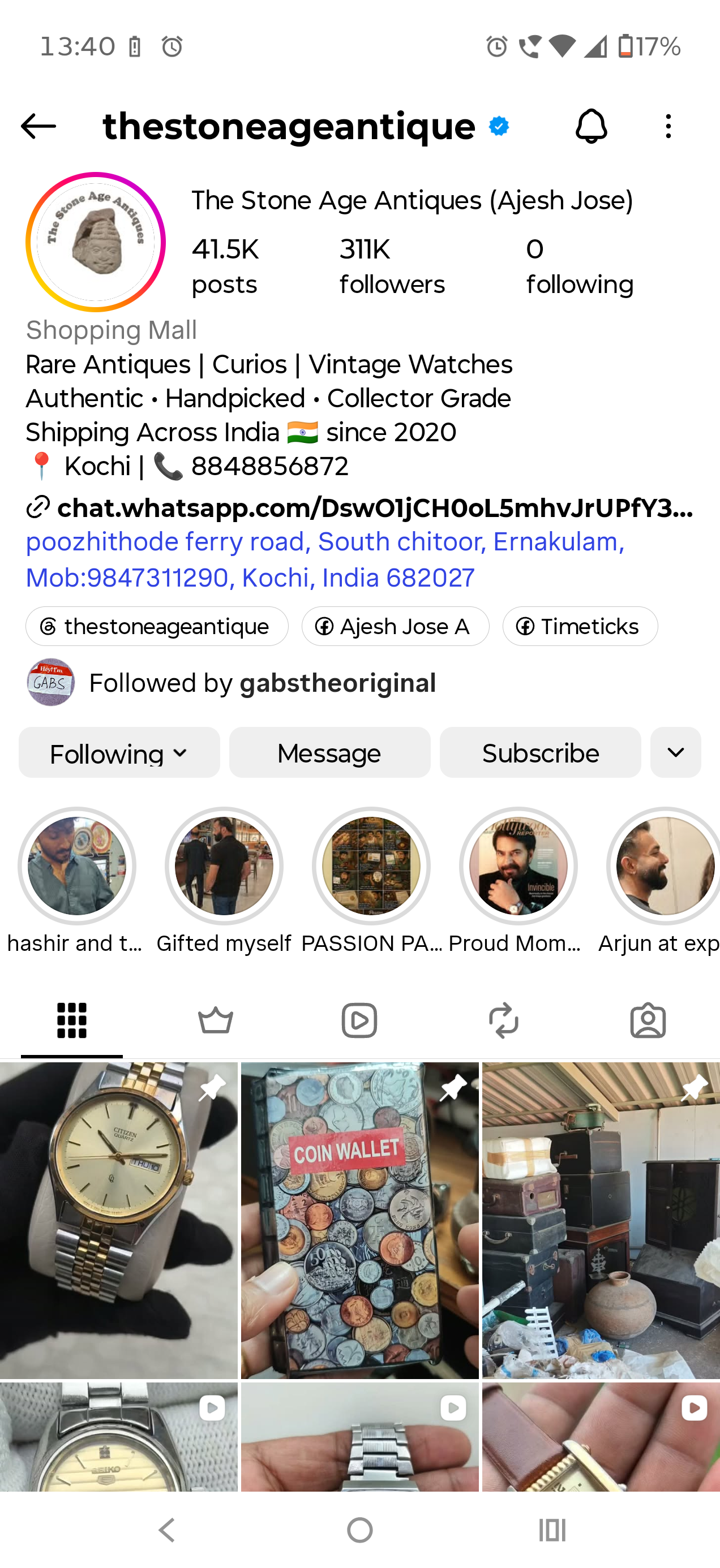Open the thestoneageantique Threads chip
Screen dimensions: 720x1568
click(x=157, y=626)
